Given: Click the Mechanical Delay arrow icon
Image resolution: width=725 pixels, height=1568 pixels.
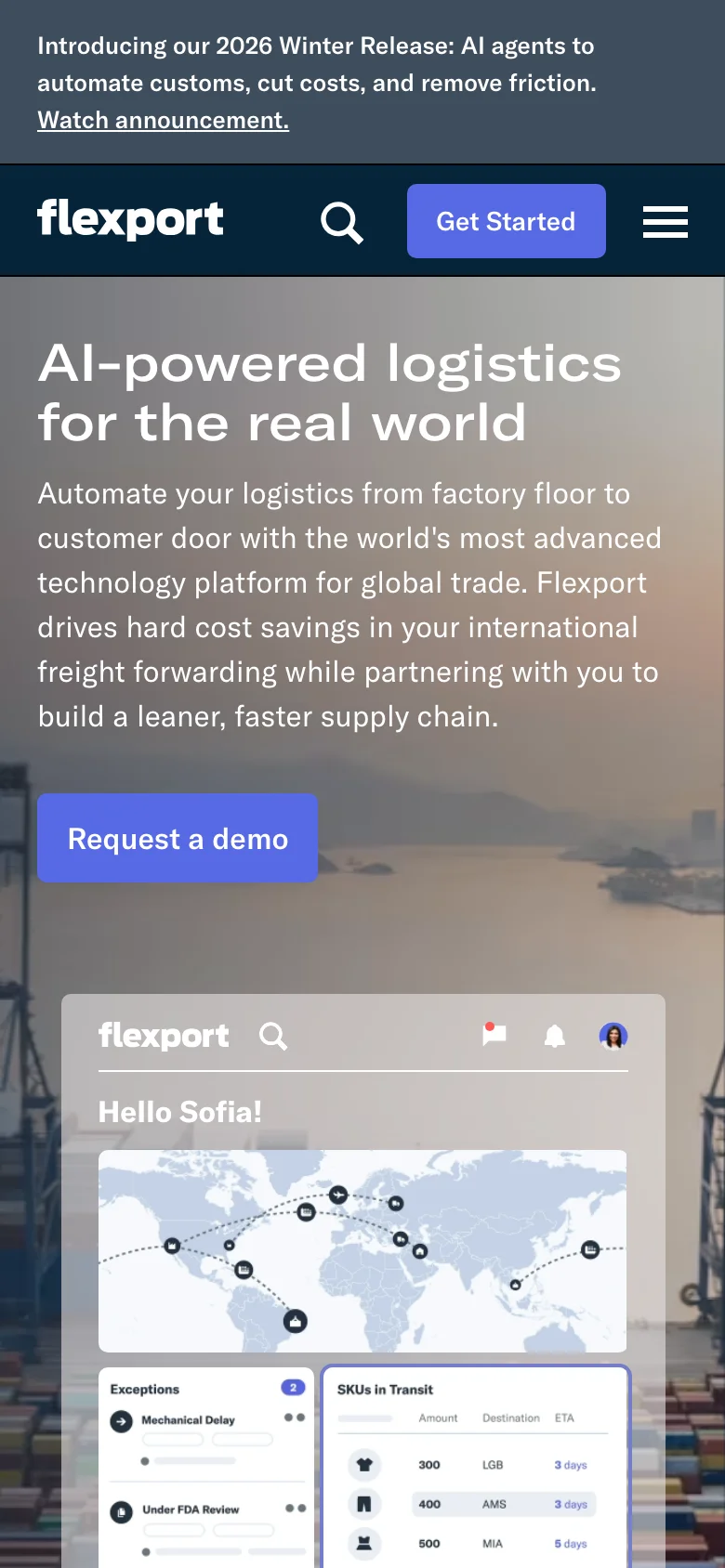Looking at the screenshot, I should [x=122, y=1419].
